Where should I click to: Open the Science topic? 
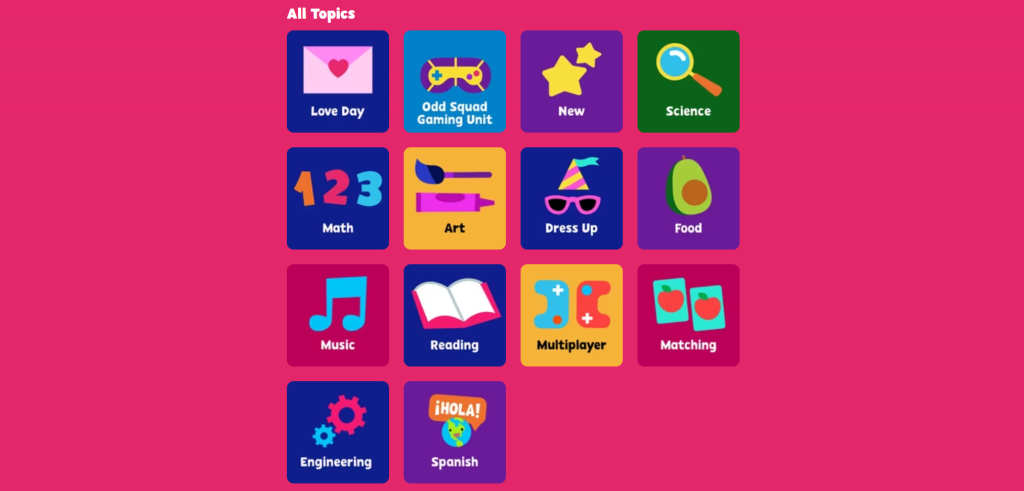(x=688, y=81)
